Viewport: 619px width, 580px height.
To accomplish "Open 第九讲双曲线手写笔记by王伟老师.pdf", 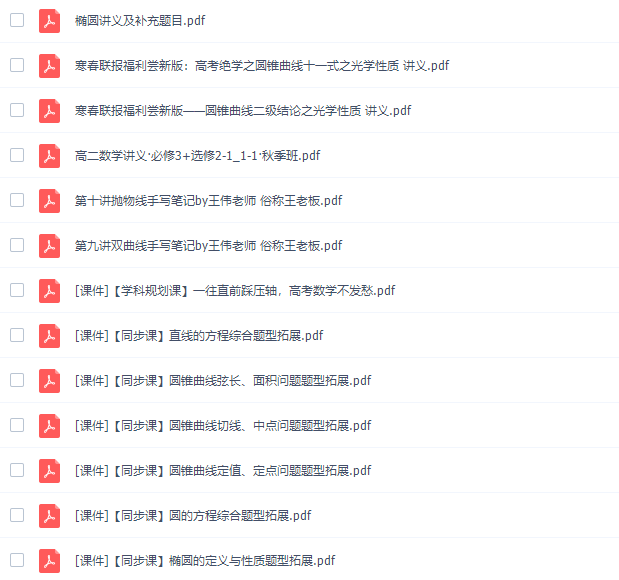I will point(208,245).
